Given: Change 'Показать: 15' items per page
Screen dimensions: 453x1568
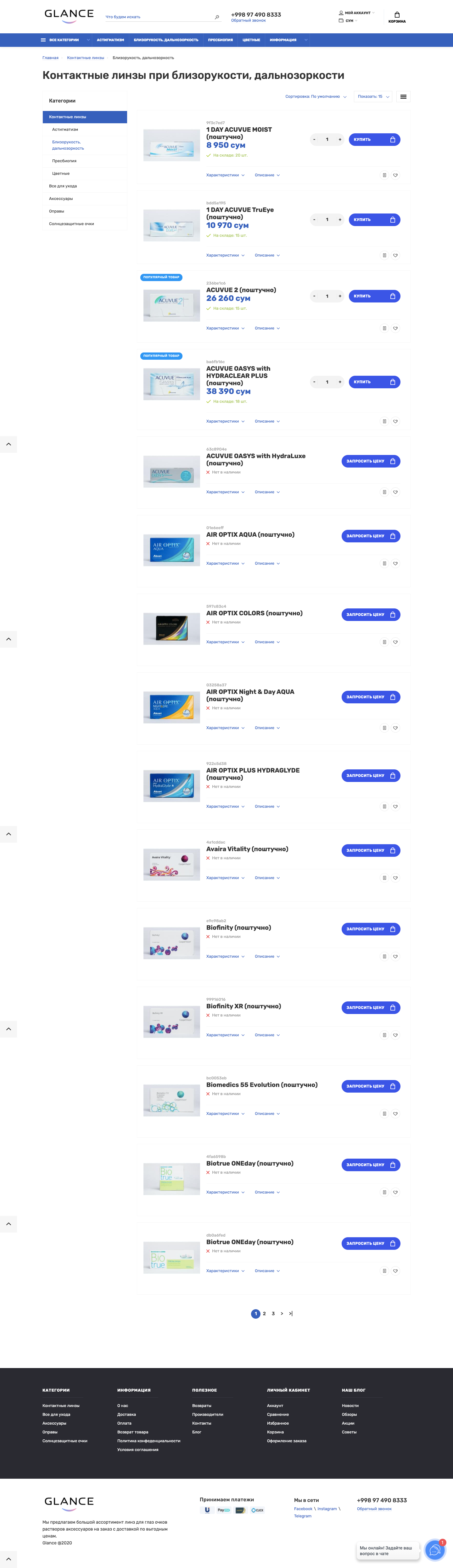Looking at the screenshot, I should pyautogui.click(x=373, y=97).
